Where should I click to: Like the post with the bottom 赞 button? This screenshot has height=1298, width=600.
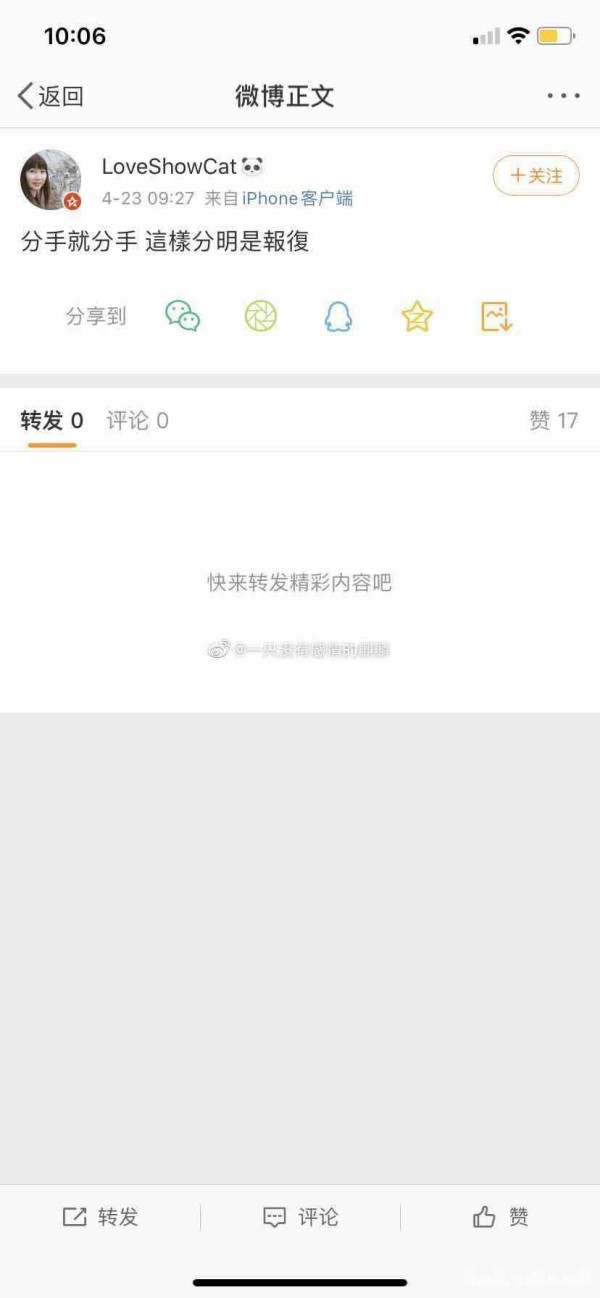(500, 1217)
